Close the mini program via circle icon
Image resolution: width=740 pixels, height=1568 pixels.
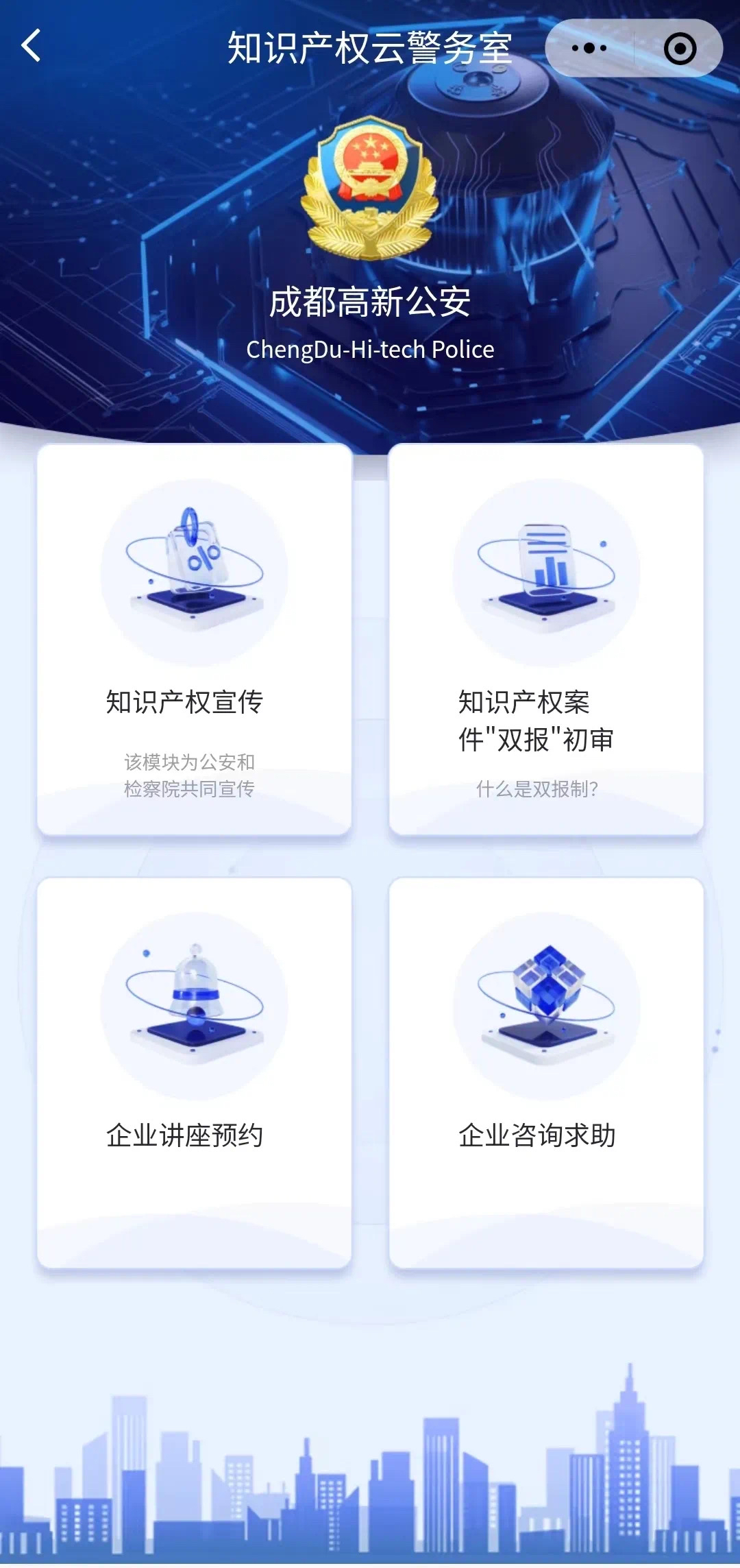point(680,48)
